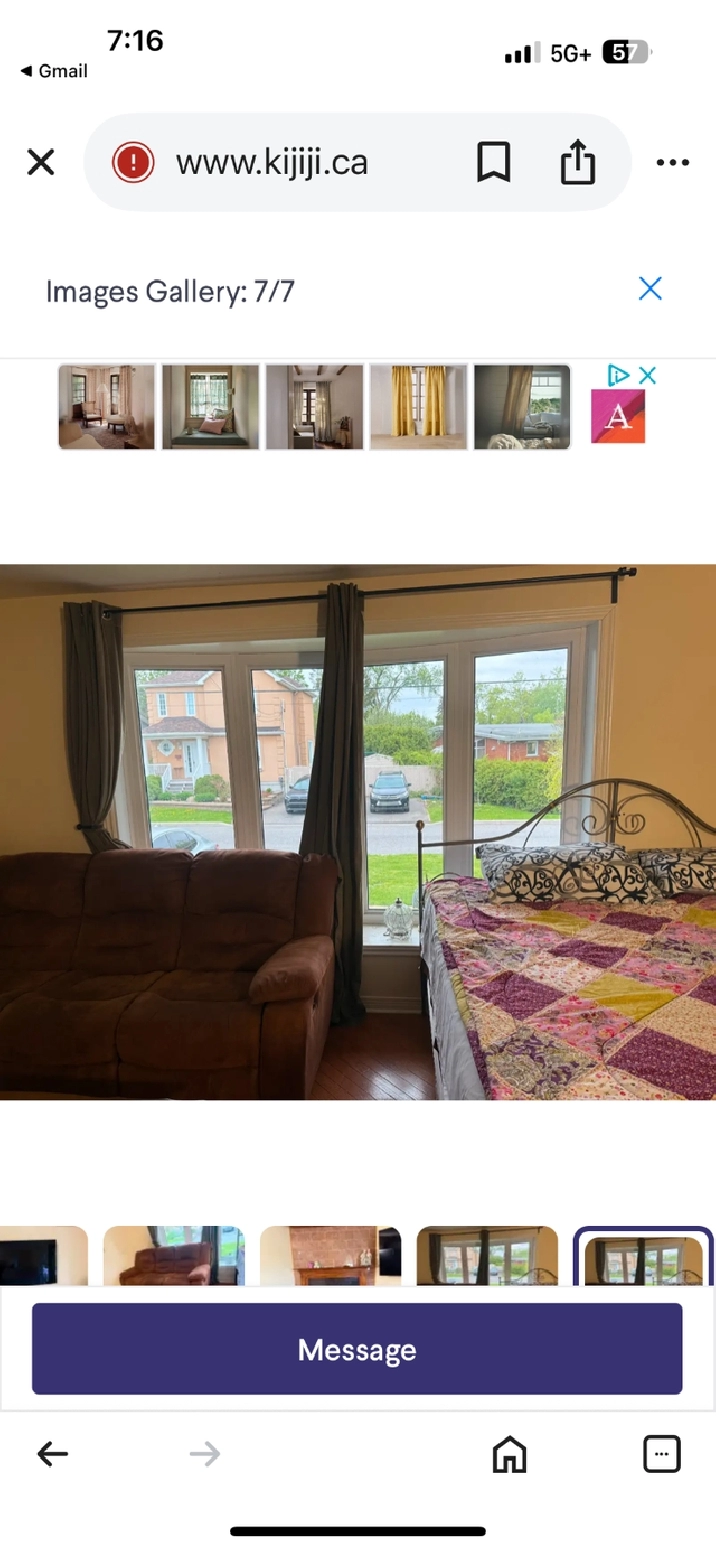Image resolution: width=716 pixels, height=1552 pixels.
Task: Close the Images Gallery
Action: point(650,289)
